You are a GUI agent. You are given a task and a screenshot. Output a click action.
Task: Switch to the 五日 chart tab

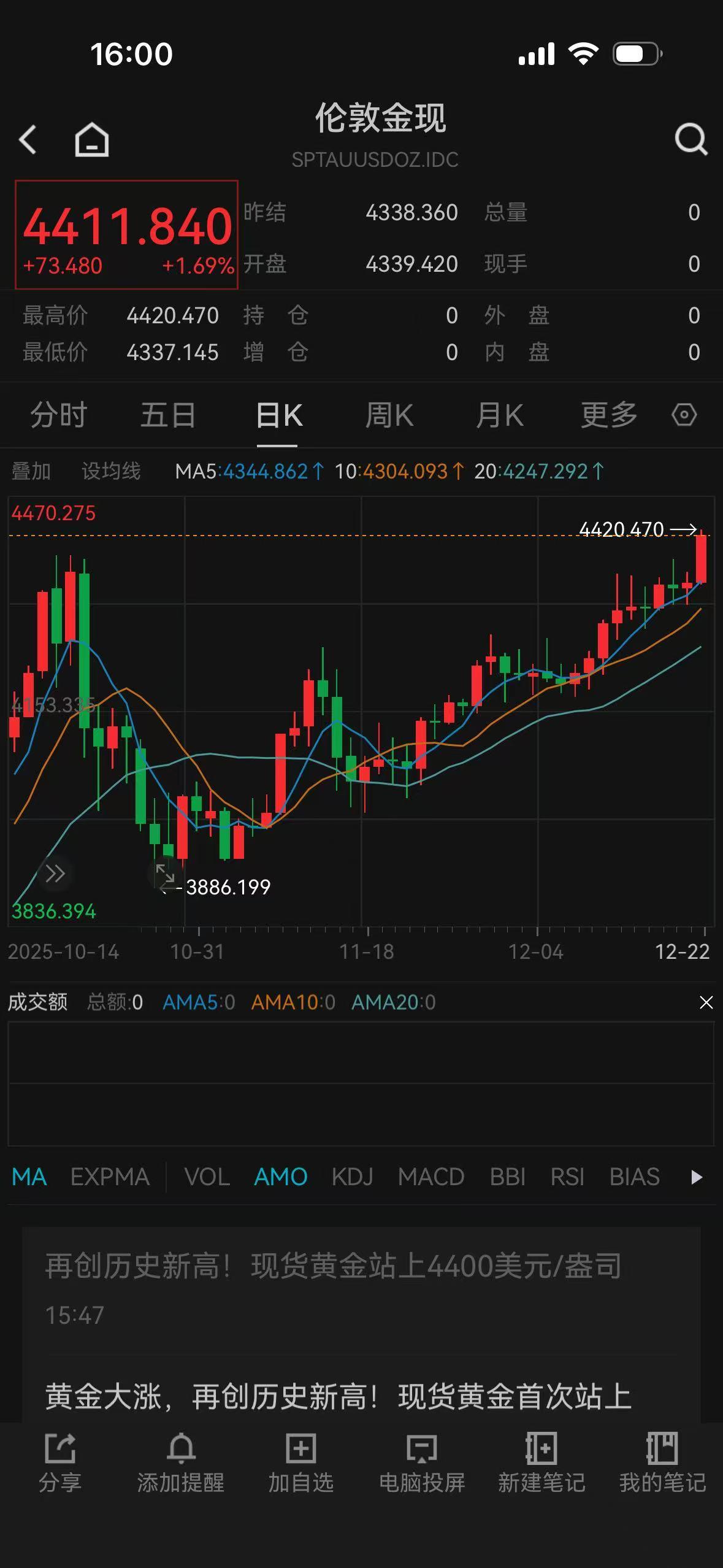168,415
